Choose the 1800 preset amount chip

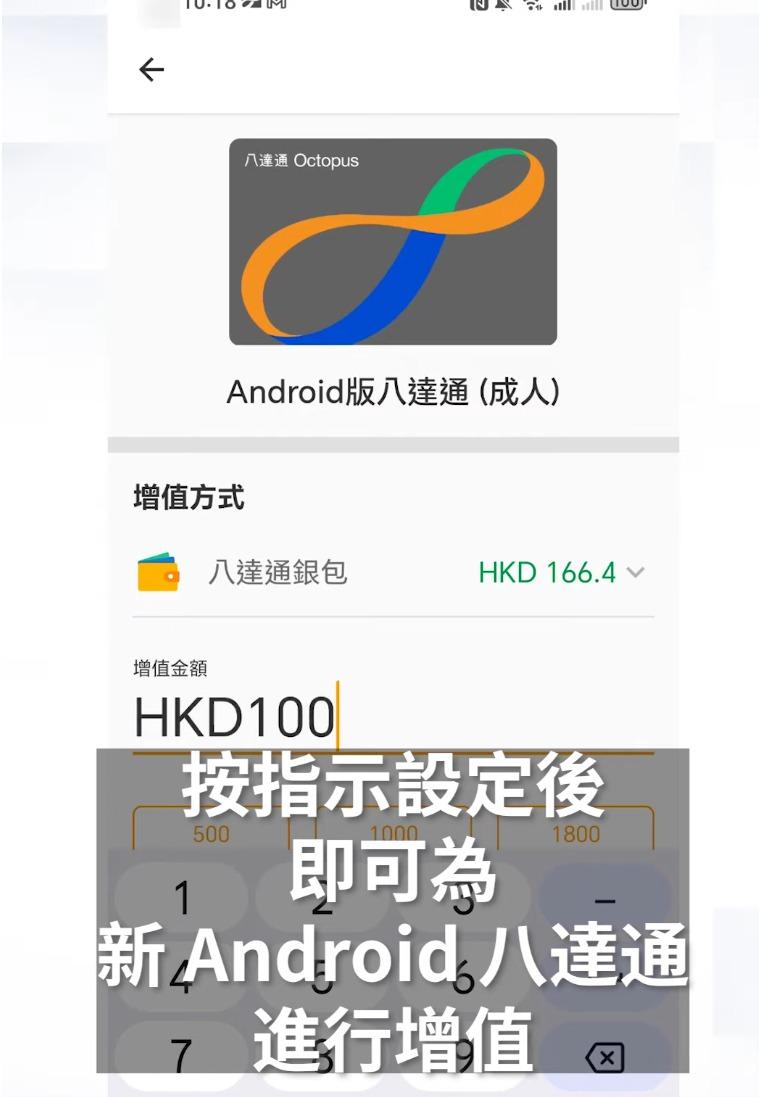[578, 833]
